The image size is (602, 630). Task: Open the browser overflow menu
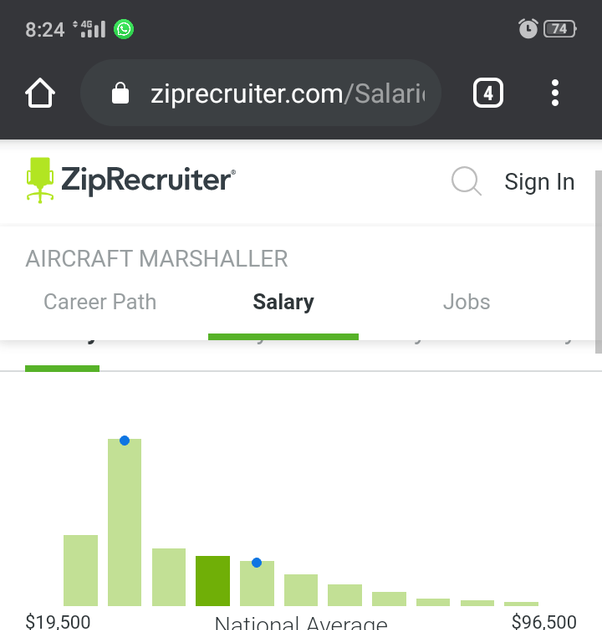pos(555,94)
